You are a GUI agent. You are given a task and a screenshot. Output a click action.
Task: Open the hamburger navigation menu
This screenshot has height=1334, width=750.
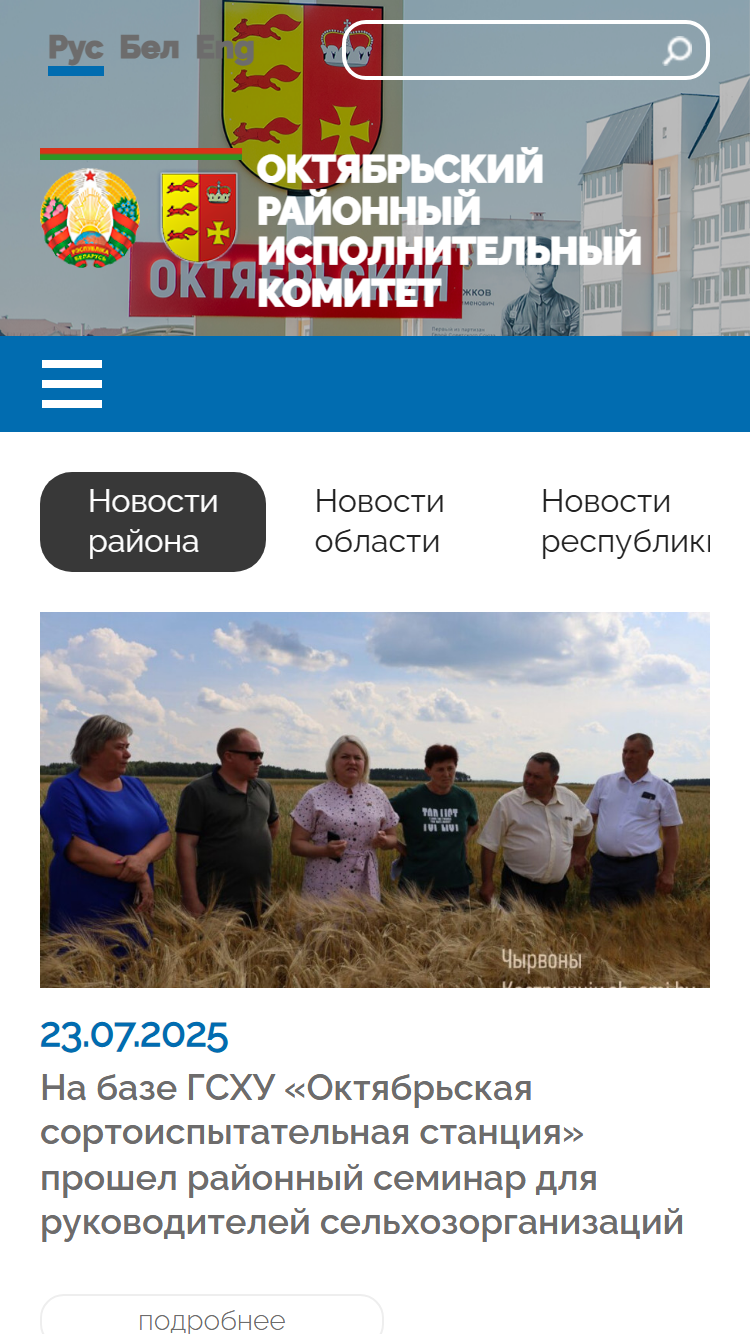point(72,384)
